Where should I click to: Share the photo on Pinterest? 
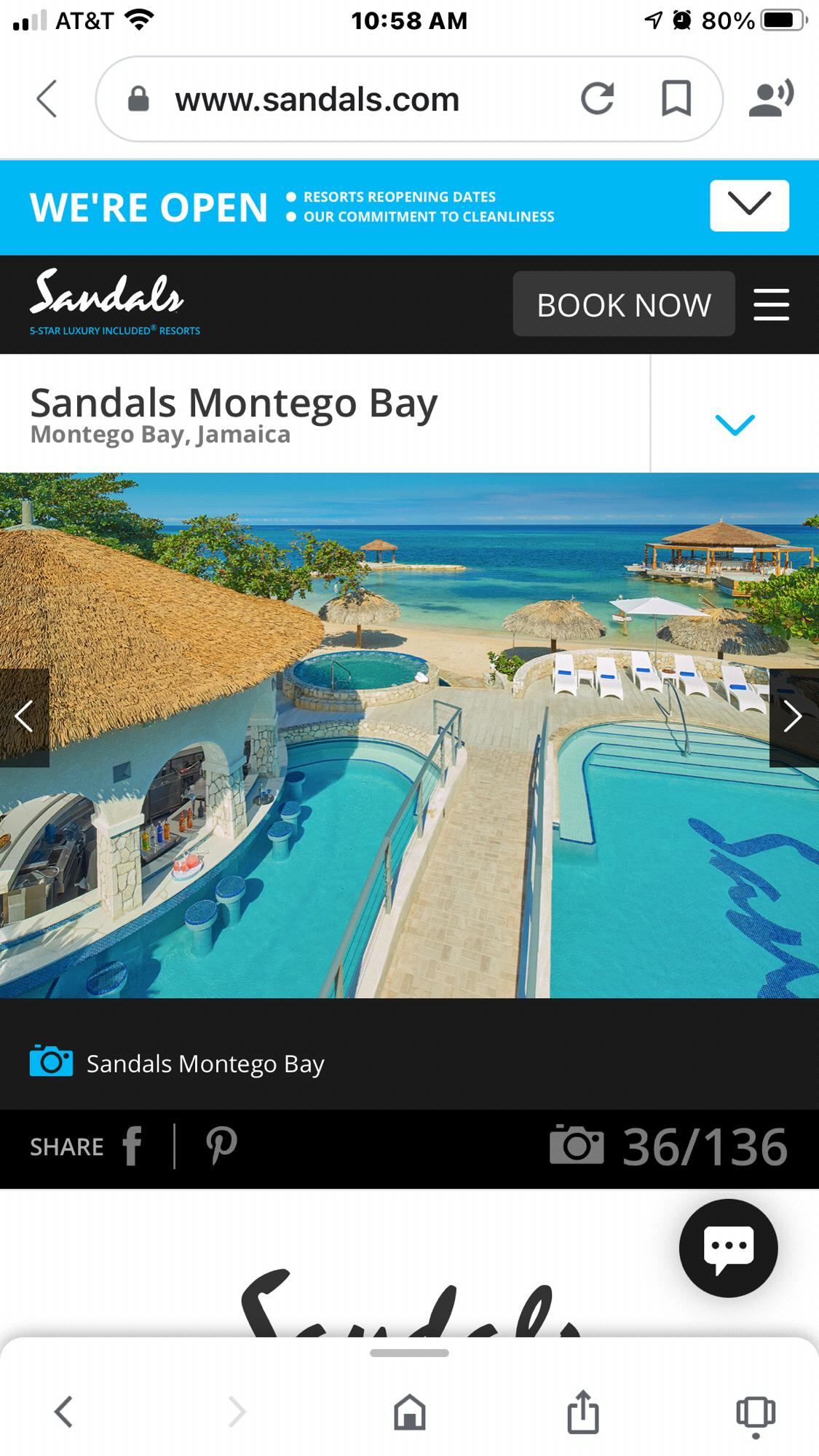click(x=221, y=1146)
